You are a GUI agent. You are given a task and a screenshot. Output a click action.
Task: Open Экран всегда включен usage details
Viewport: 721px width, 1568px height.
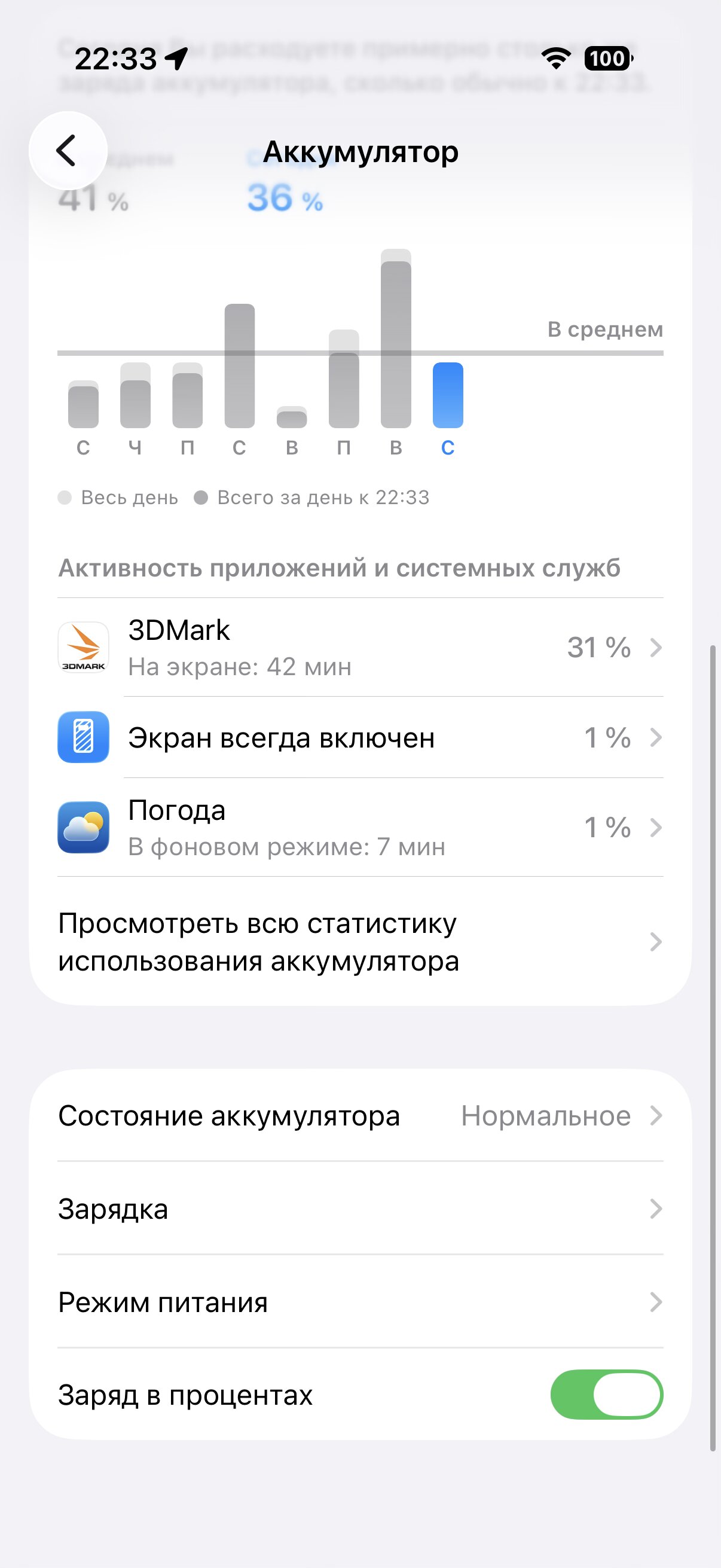tap(359, 738)
